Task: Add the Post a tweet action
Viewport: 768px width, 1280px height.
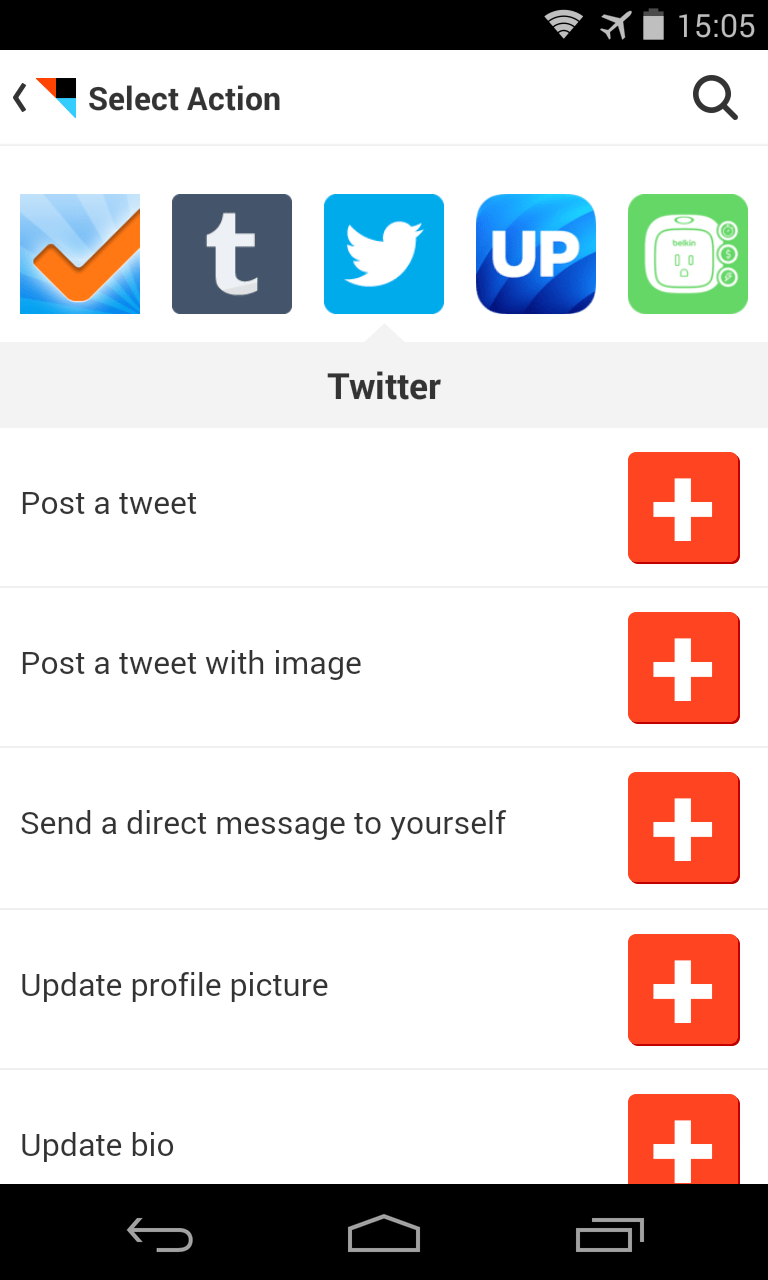Action: coord(683,508)
